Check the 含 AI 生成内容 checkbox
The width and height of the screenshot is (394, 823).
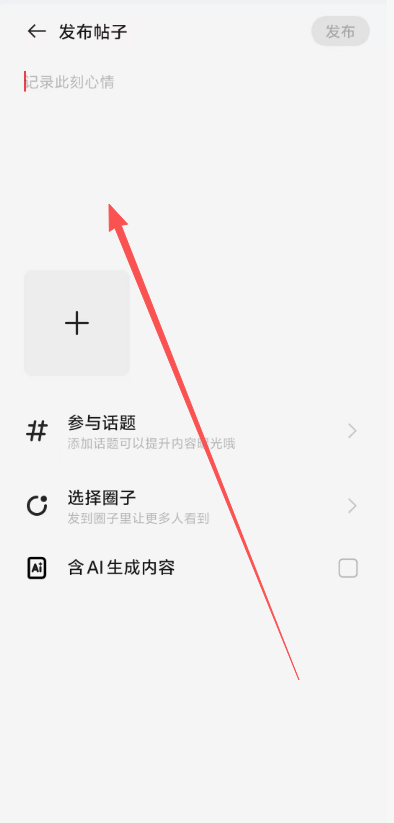point(348,568)
